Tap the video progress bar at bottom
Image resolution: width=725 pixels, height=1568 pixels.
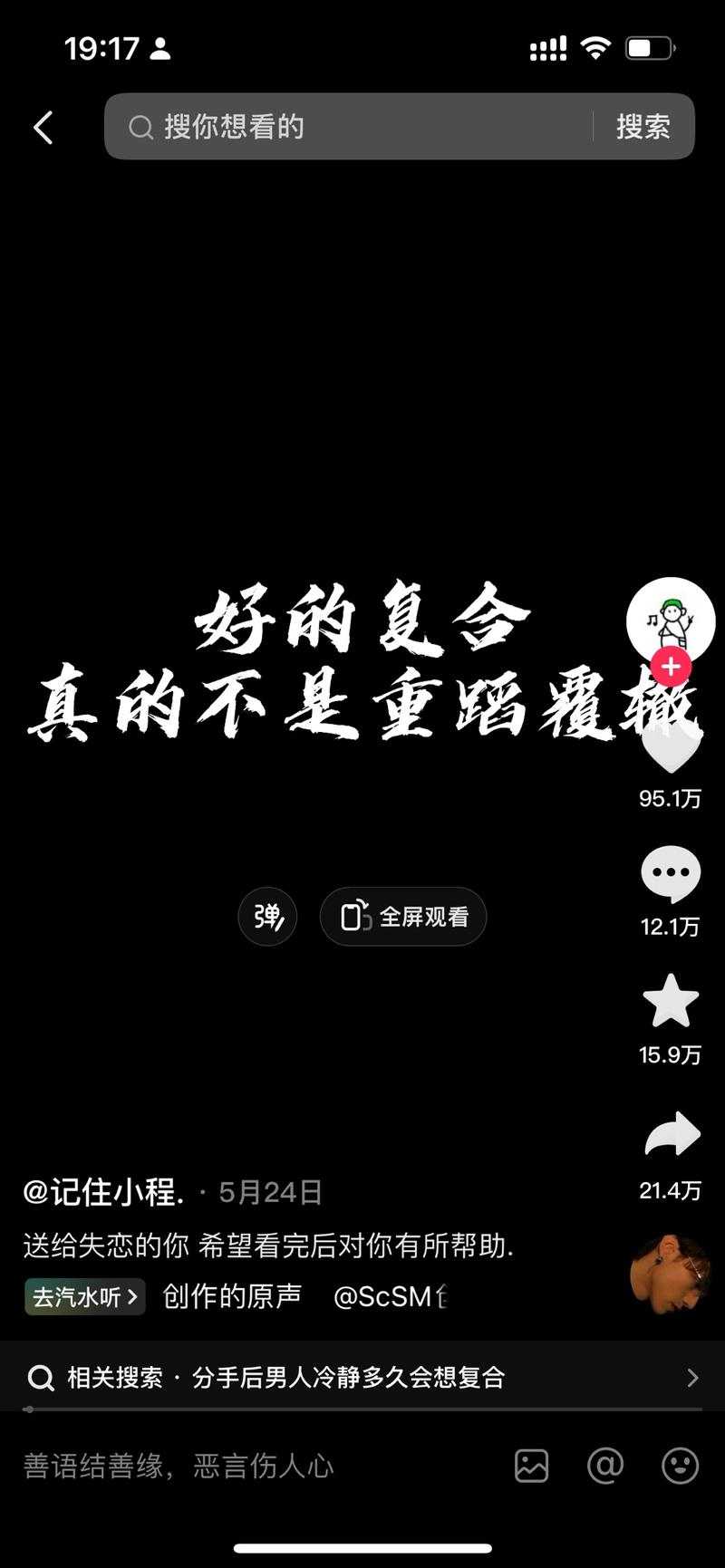coord(362,1408)
